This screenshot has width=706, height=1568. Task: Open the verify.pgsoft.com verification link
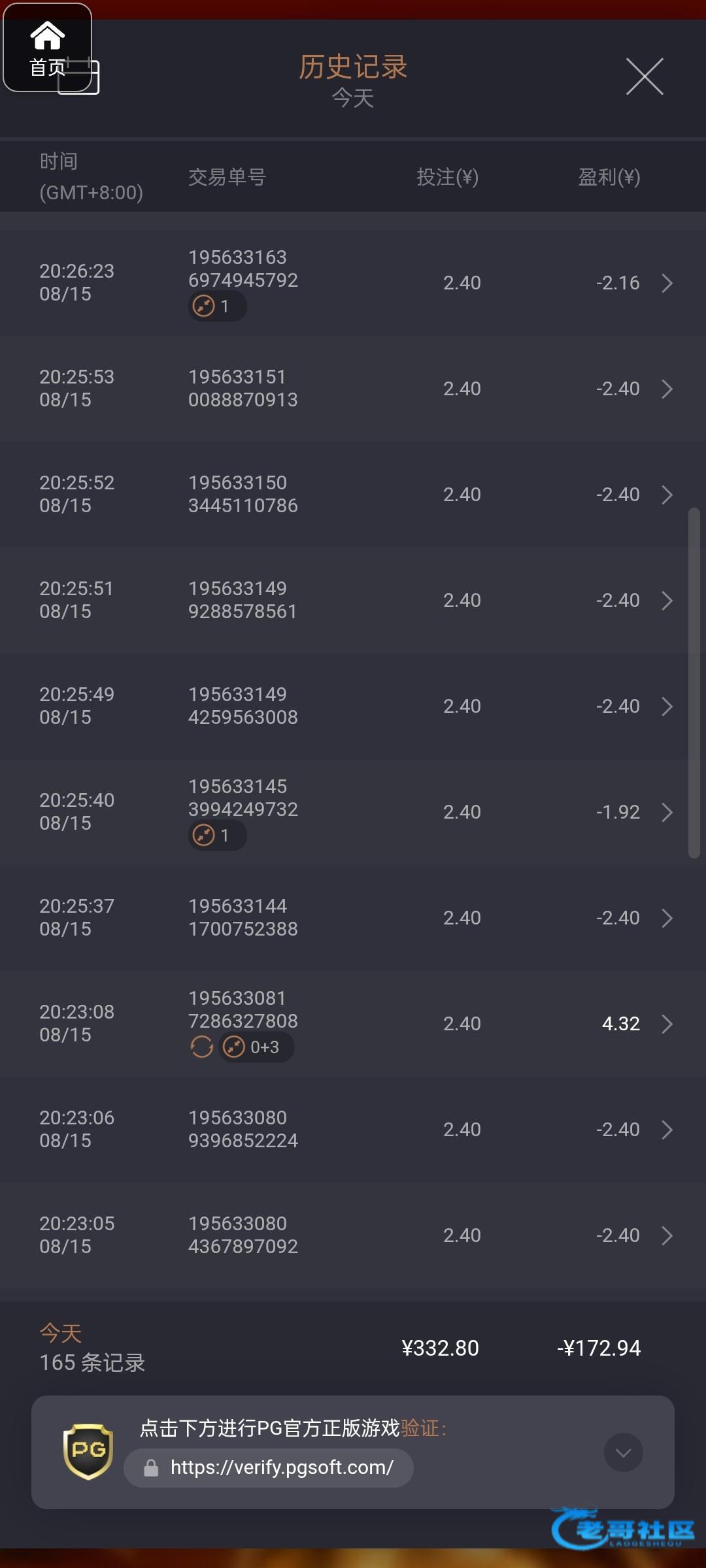(269, 1467)
